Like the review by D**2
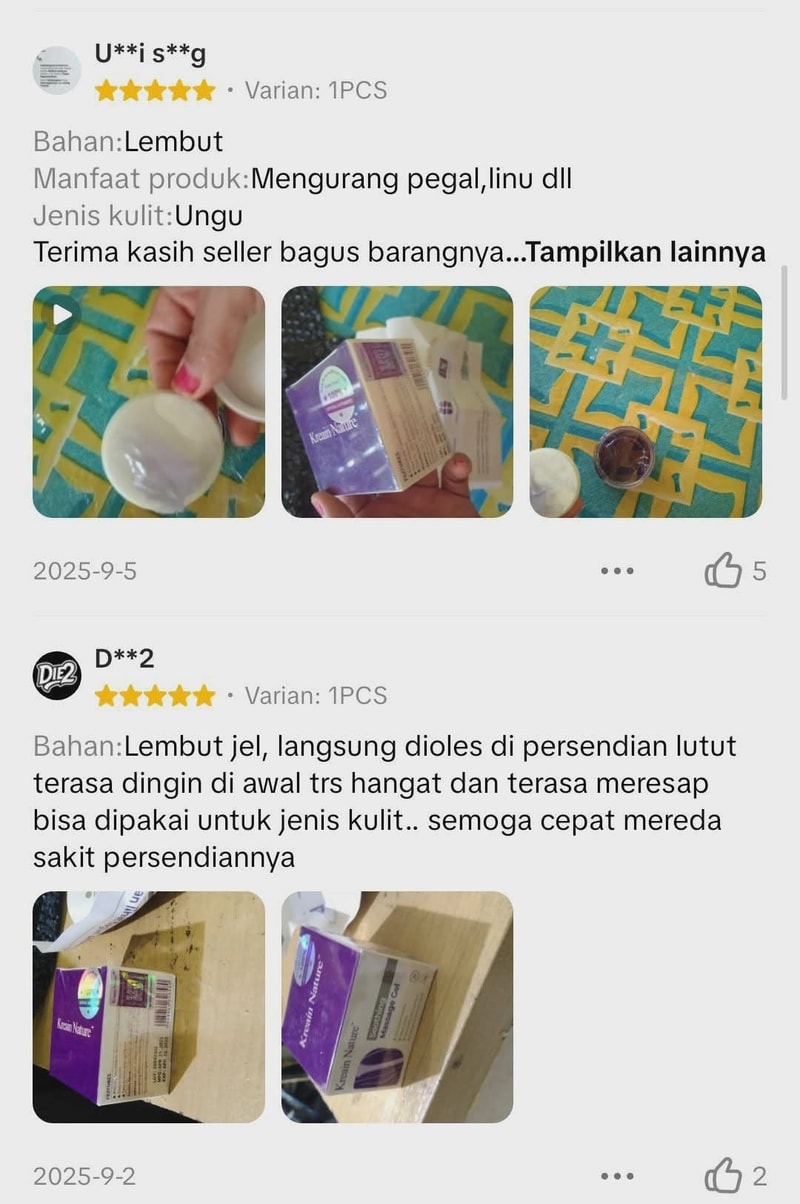 pos(723,1176)
